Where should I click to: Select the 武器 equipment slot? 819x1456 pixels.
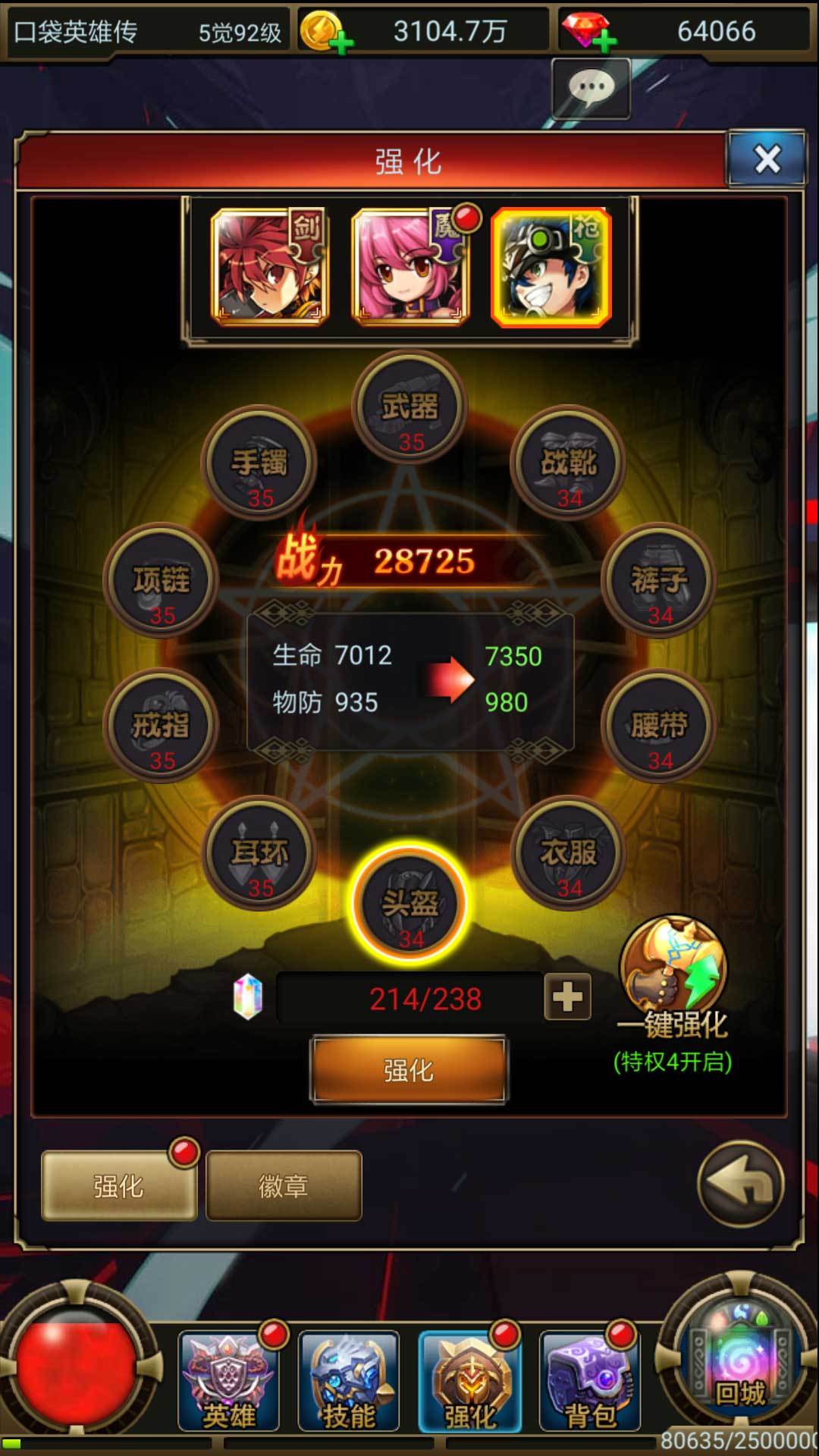pyautogui.click(x=409, y=409)
